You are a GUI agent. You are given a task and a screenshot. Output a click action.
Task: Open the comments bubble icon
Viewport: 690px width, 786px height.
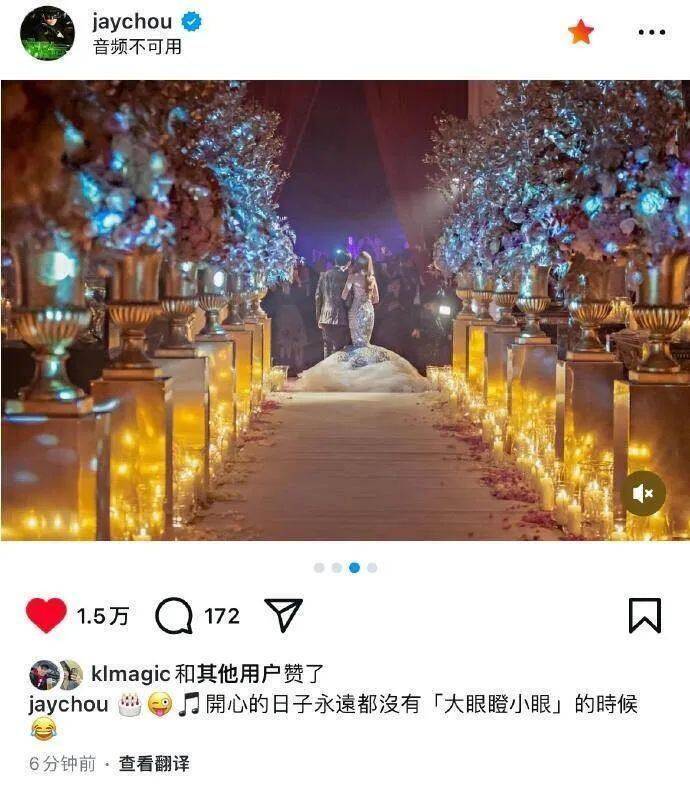click(174, 616)
